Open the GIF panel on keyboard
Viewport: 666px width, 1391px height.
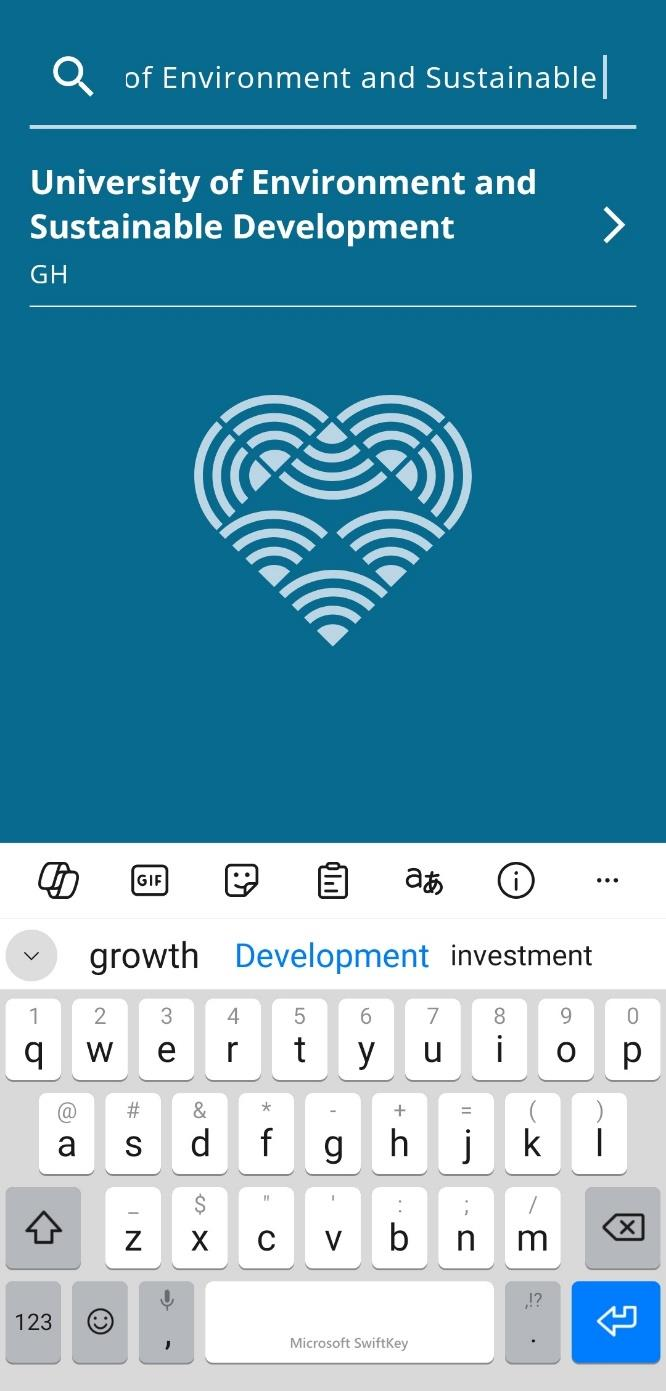pyautogui.click(x=150, y=880)
